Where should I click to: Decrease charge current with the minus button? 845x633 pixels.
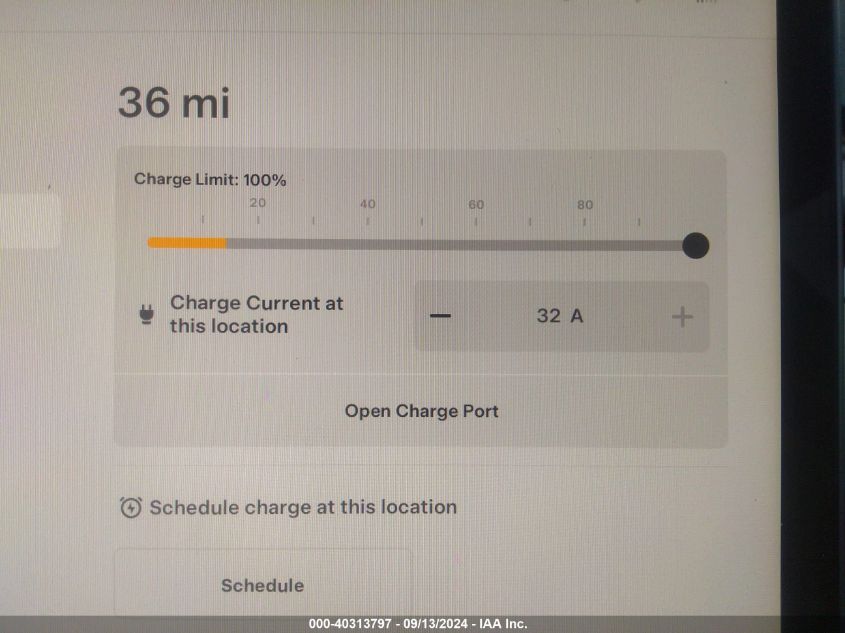click(x=440, y=316)
